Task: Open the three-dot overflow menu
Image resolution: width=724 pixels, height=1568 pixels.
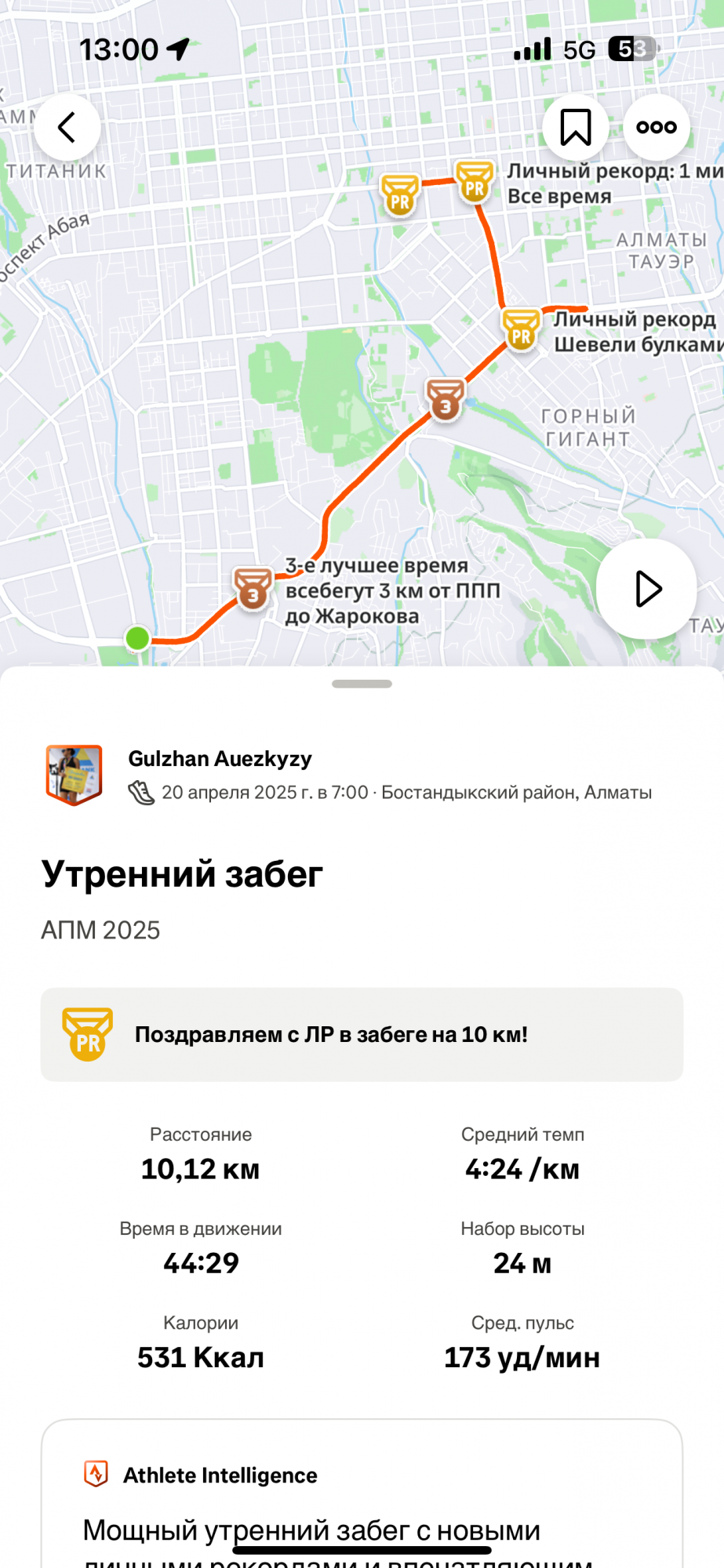Action: (657, 127)
